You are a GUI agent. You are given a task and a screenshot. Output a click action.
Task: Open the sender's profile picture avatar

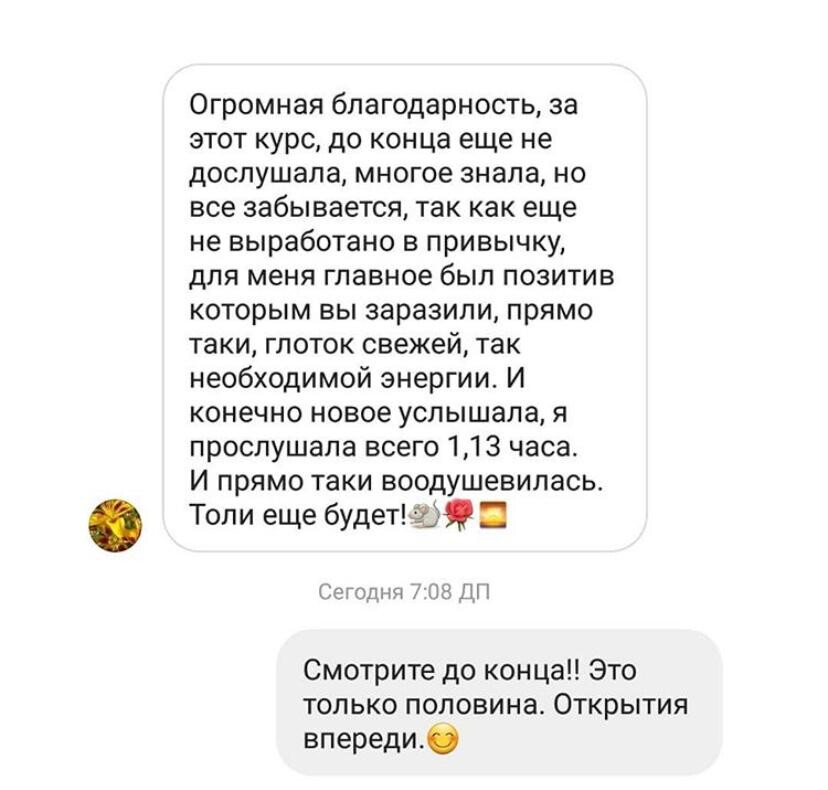coord(118,524)
